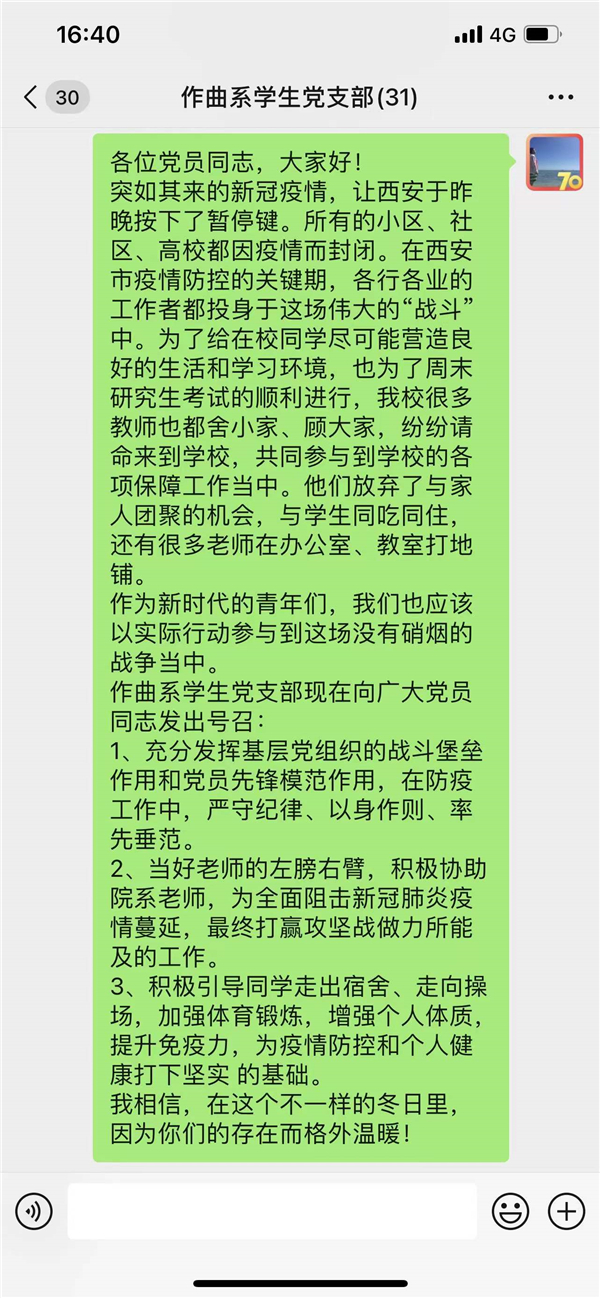Focus the message text field
Screen dimensions: 600x1298
pyautogui.click(x=272, y=1211)
